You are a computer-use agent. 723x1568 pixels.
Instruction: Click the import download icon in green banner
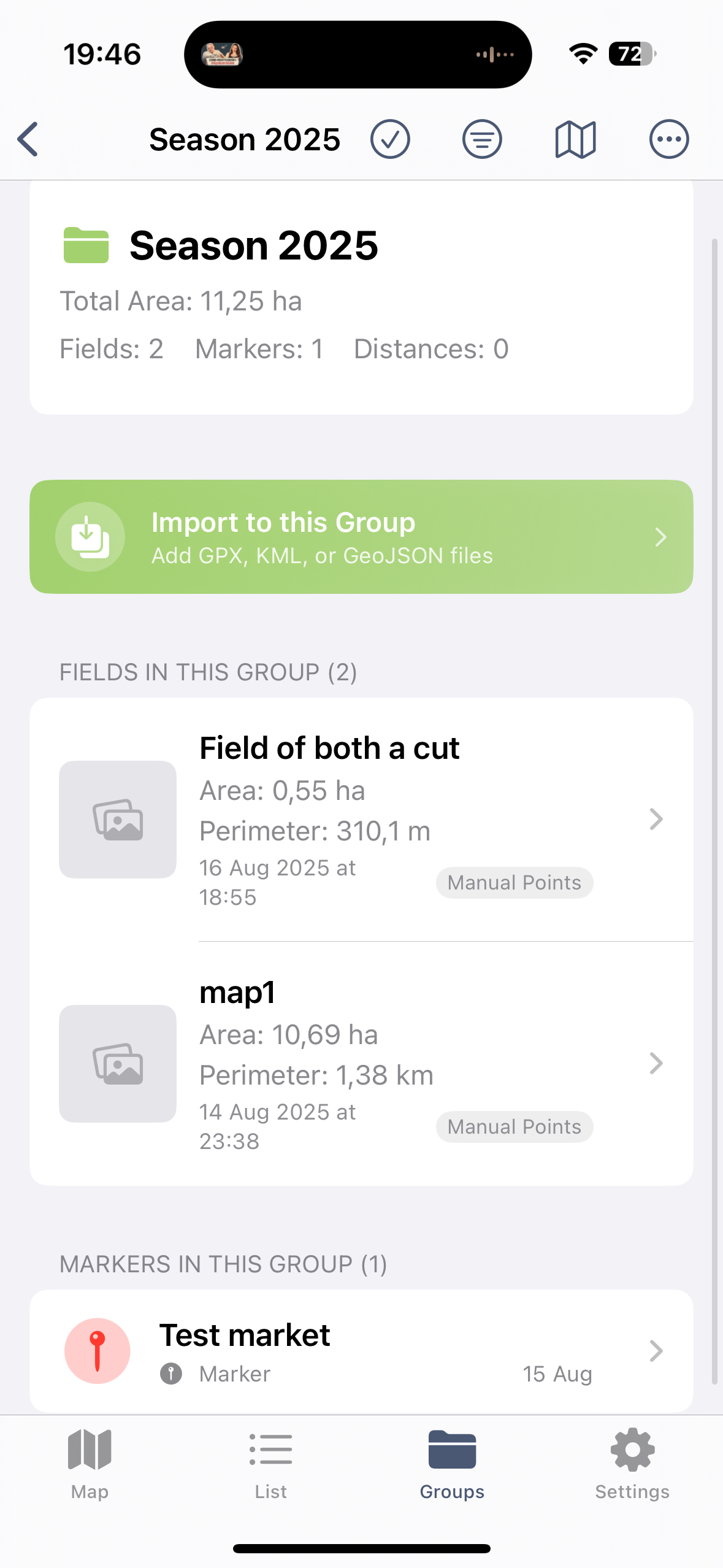90,536
